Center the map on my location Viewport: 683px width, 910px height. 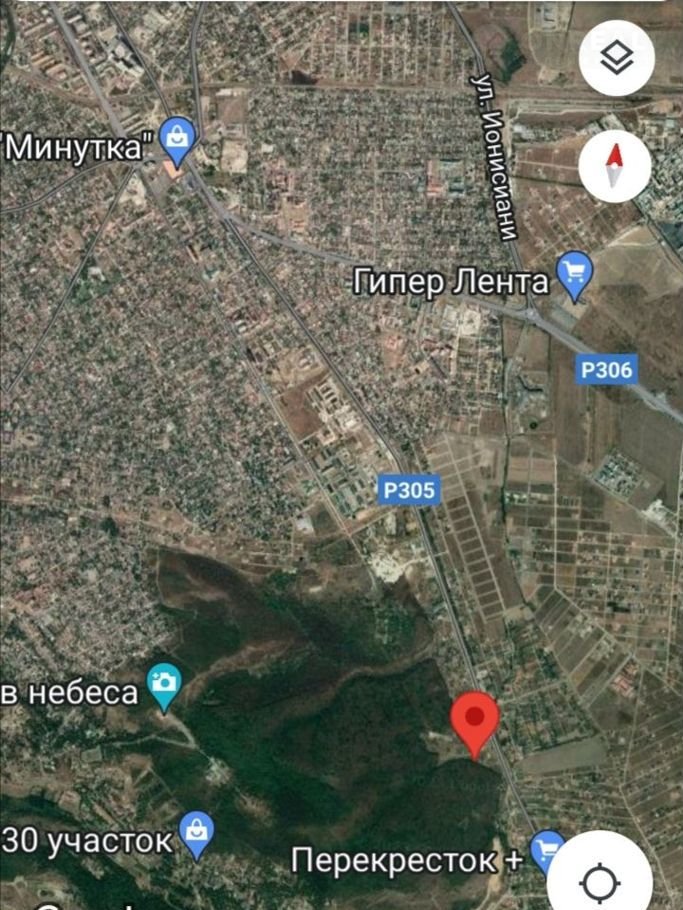(600, 881)
